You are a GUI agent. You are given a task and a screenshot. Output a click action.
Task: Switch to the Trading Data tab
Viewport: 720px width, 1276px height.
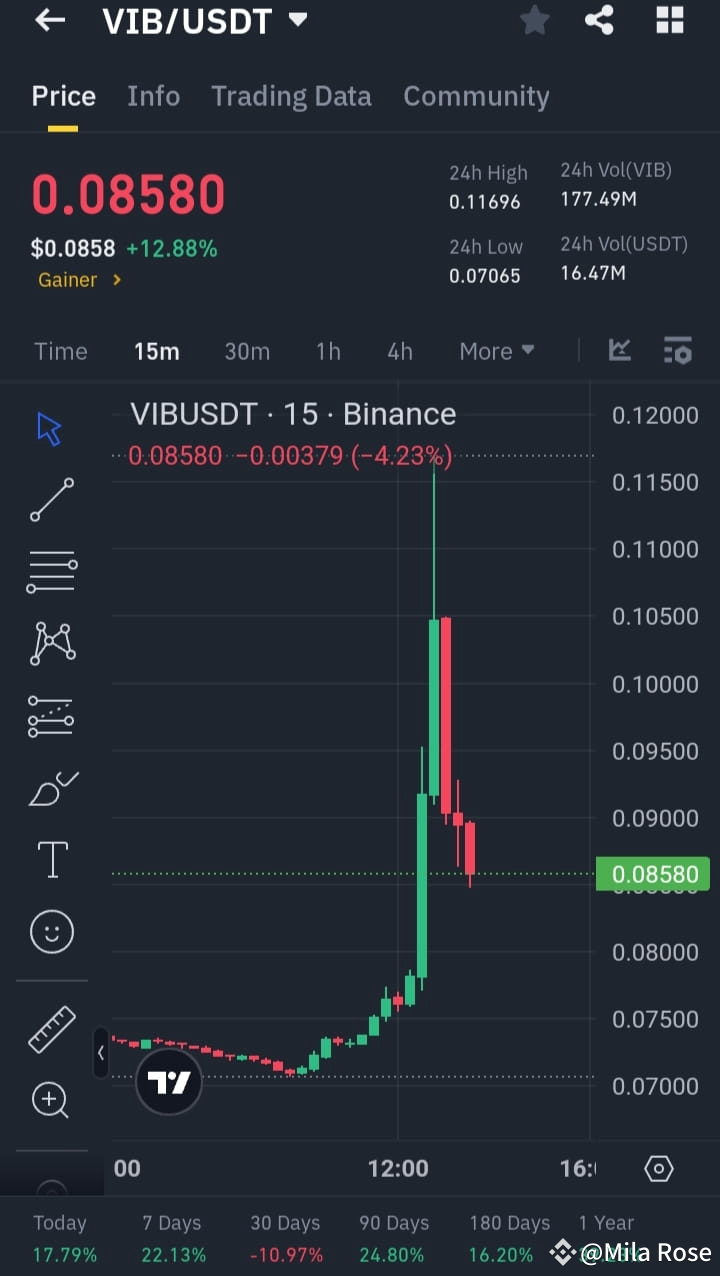(x=291, y=96)
